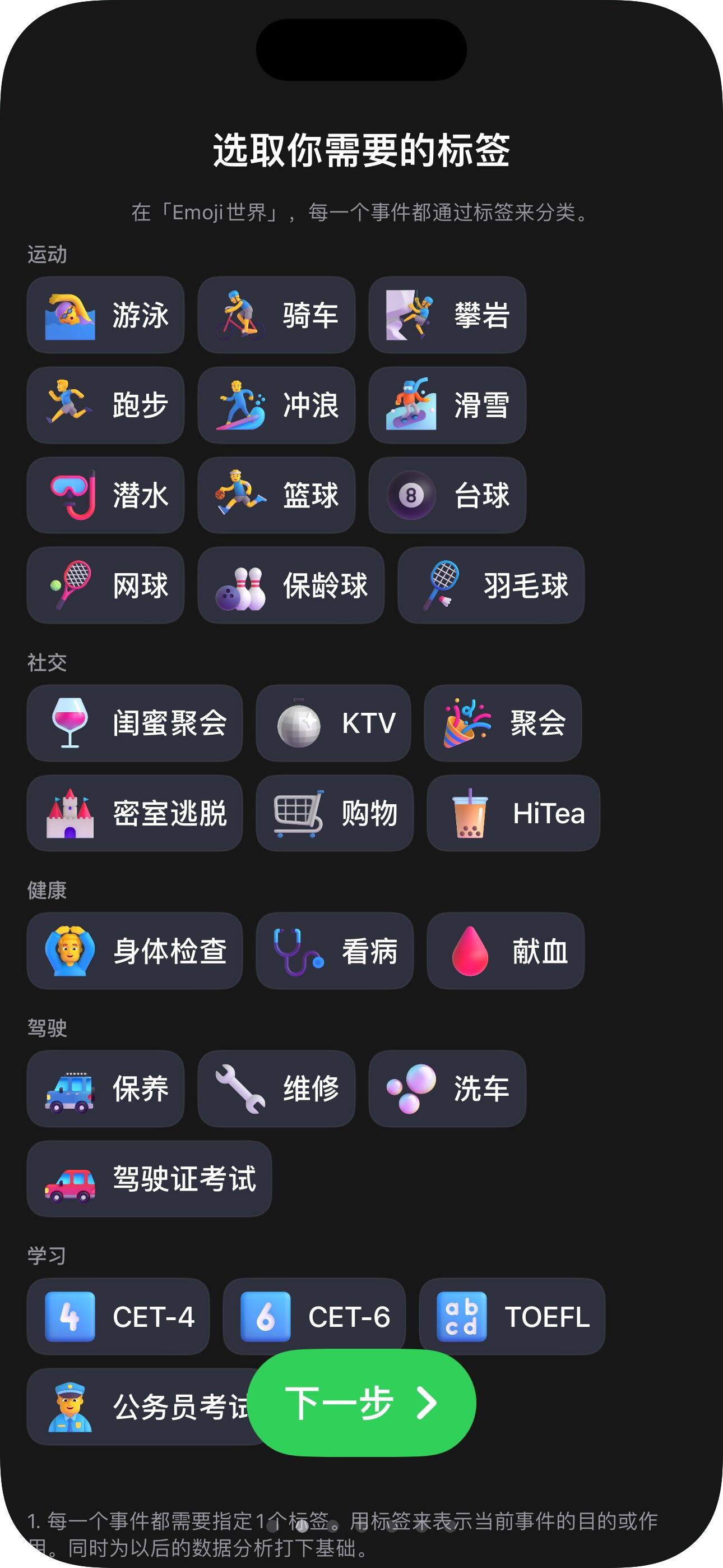Image resolution: width=723 pixels, height=1568 pixels.
Task: Select the 闺蜜聚会 tag
Action: coord(135,723)
